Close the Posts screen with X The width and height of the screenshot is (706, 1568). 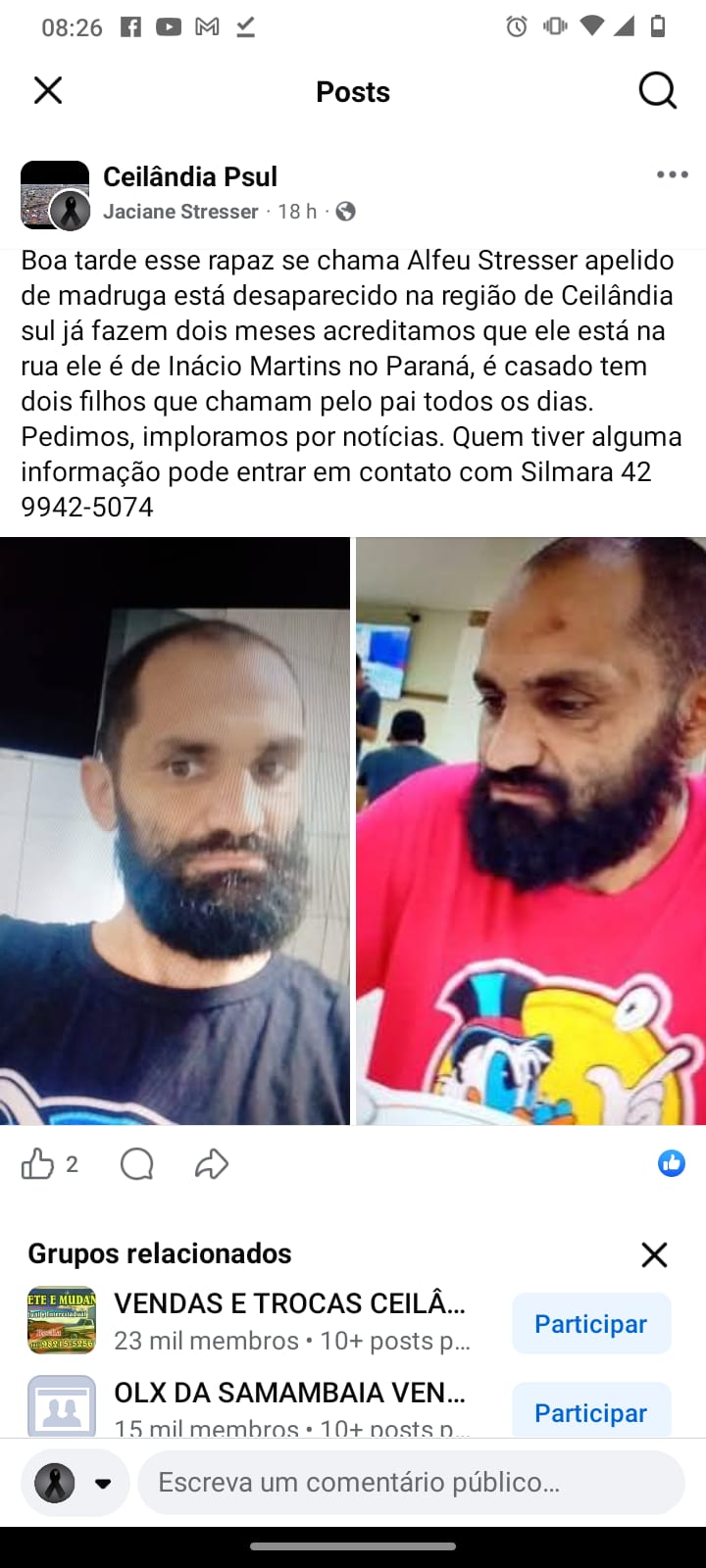(x=48, y=91)
